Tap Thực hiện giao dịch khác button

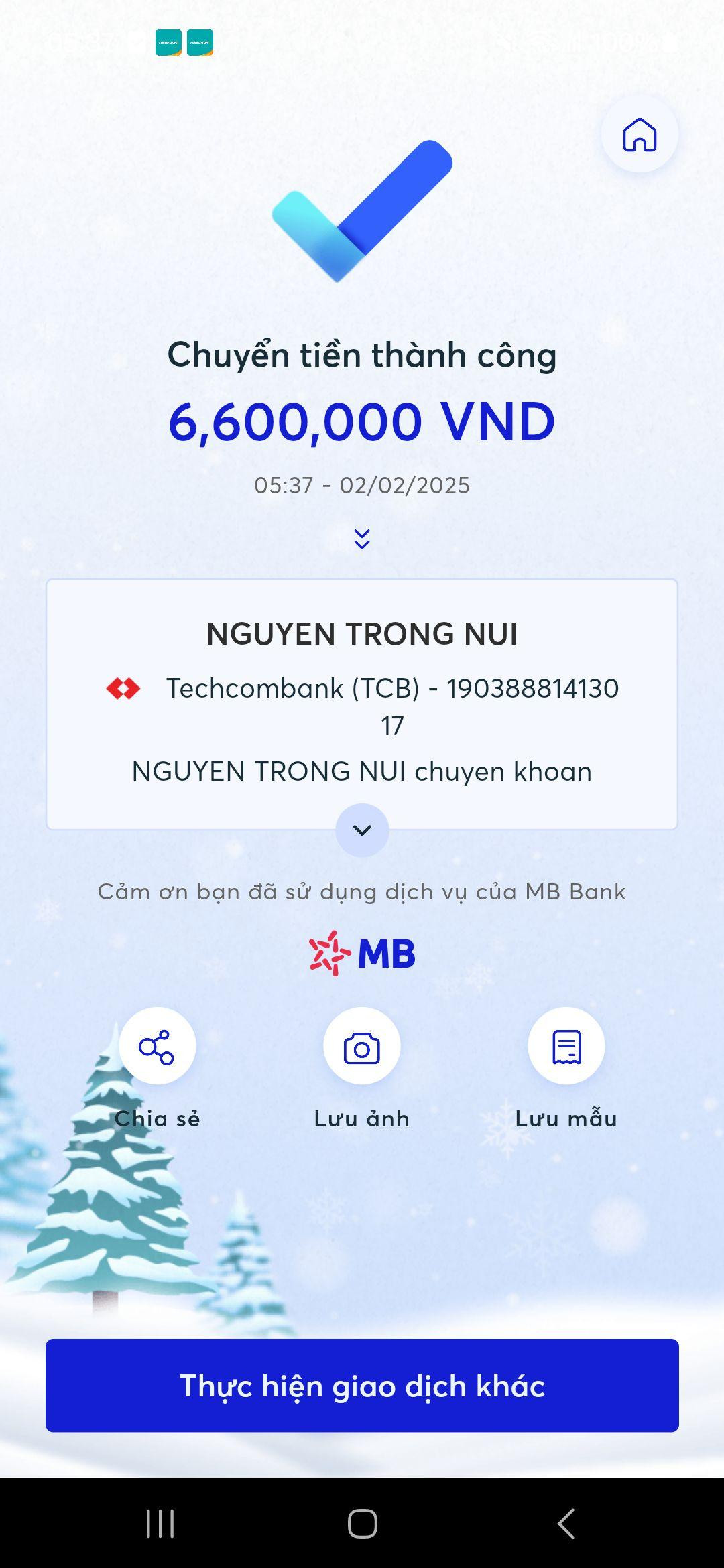pyautogui.click(x=362, y=1385)
